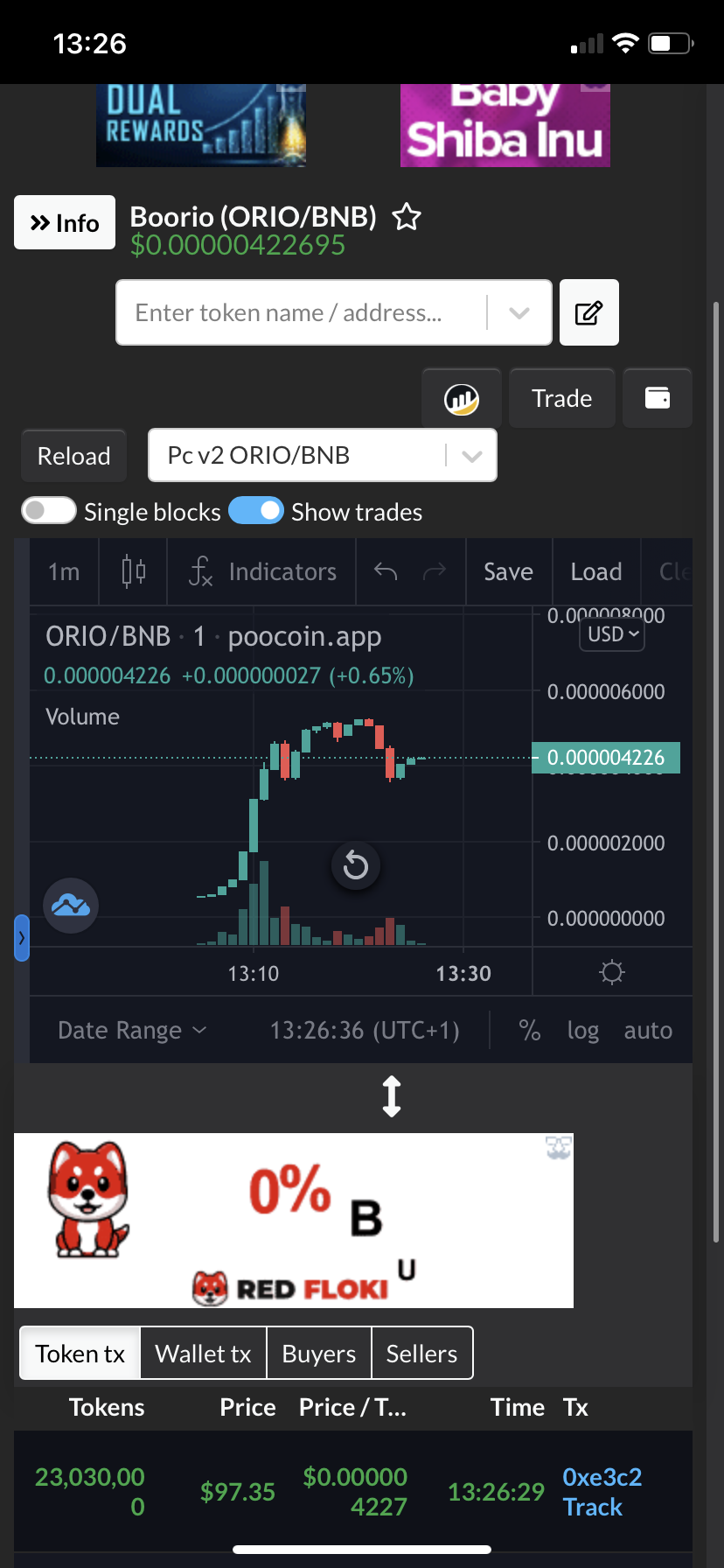
Task: Open the wallet icon
Action: tap(657, 398)
